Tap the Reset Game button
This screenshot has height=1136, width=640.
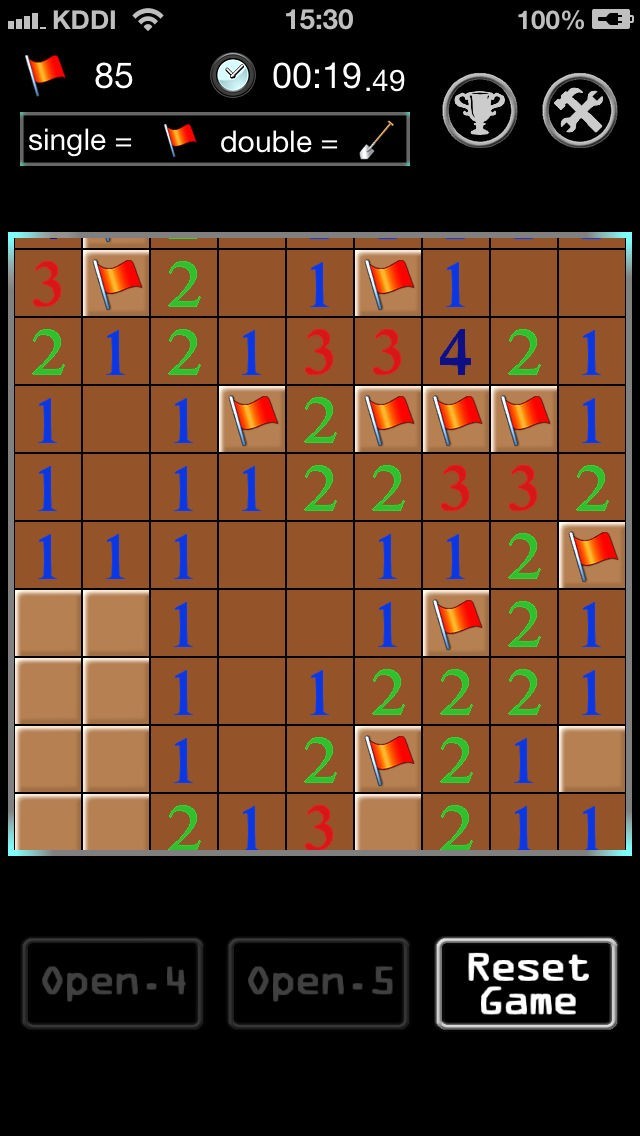coord(526,983)
